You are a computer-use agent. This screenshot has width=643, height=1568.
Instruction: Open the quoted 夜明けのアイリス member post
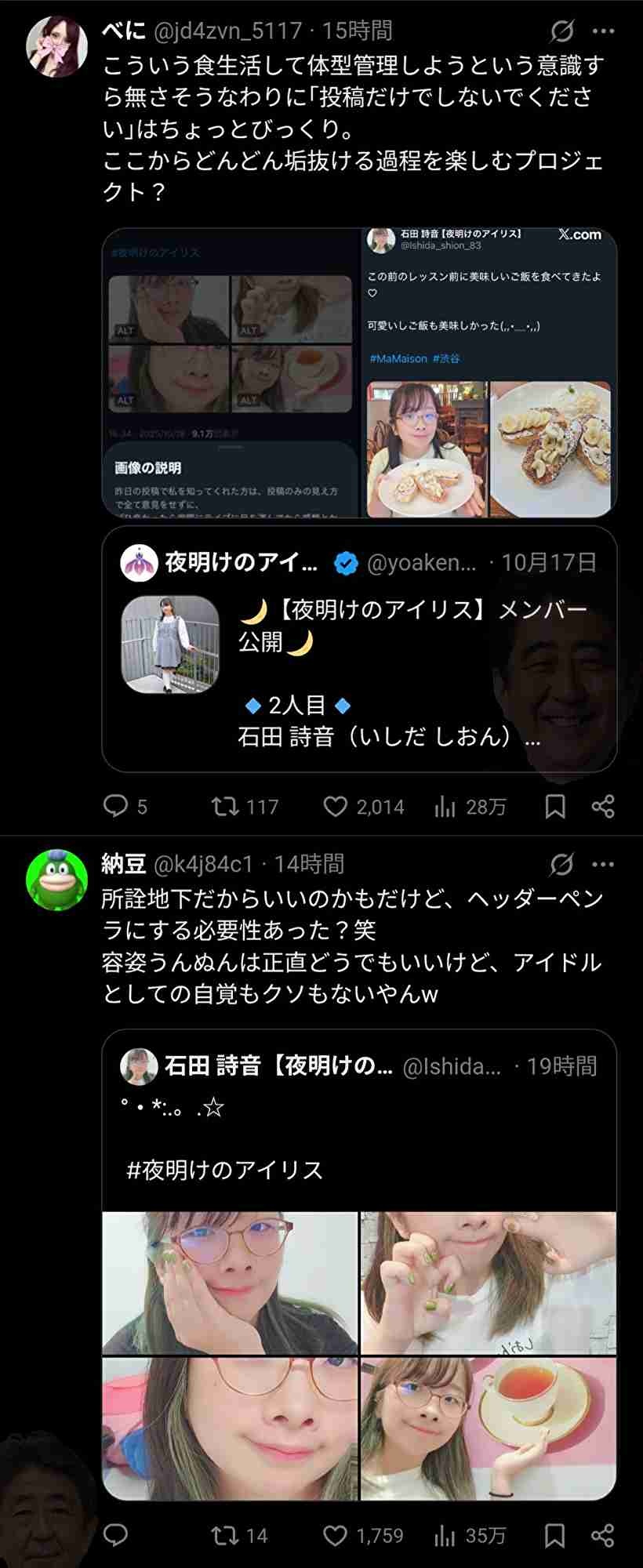tap(359, 649)
